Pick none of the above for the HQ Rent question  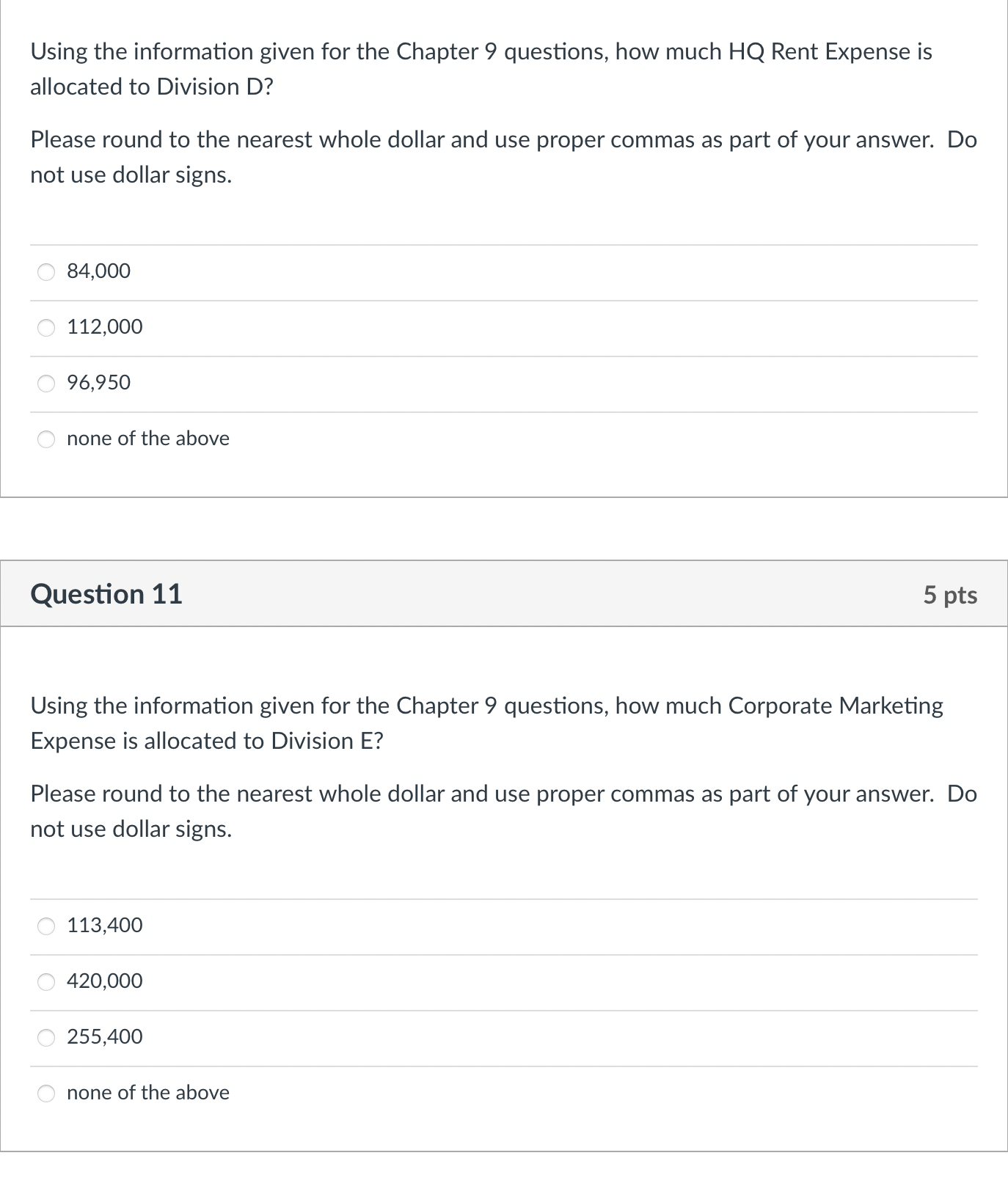click(46, 439)
